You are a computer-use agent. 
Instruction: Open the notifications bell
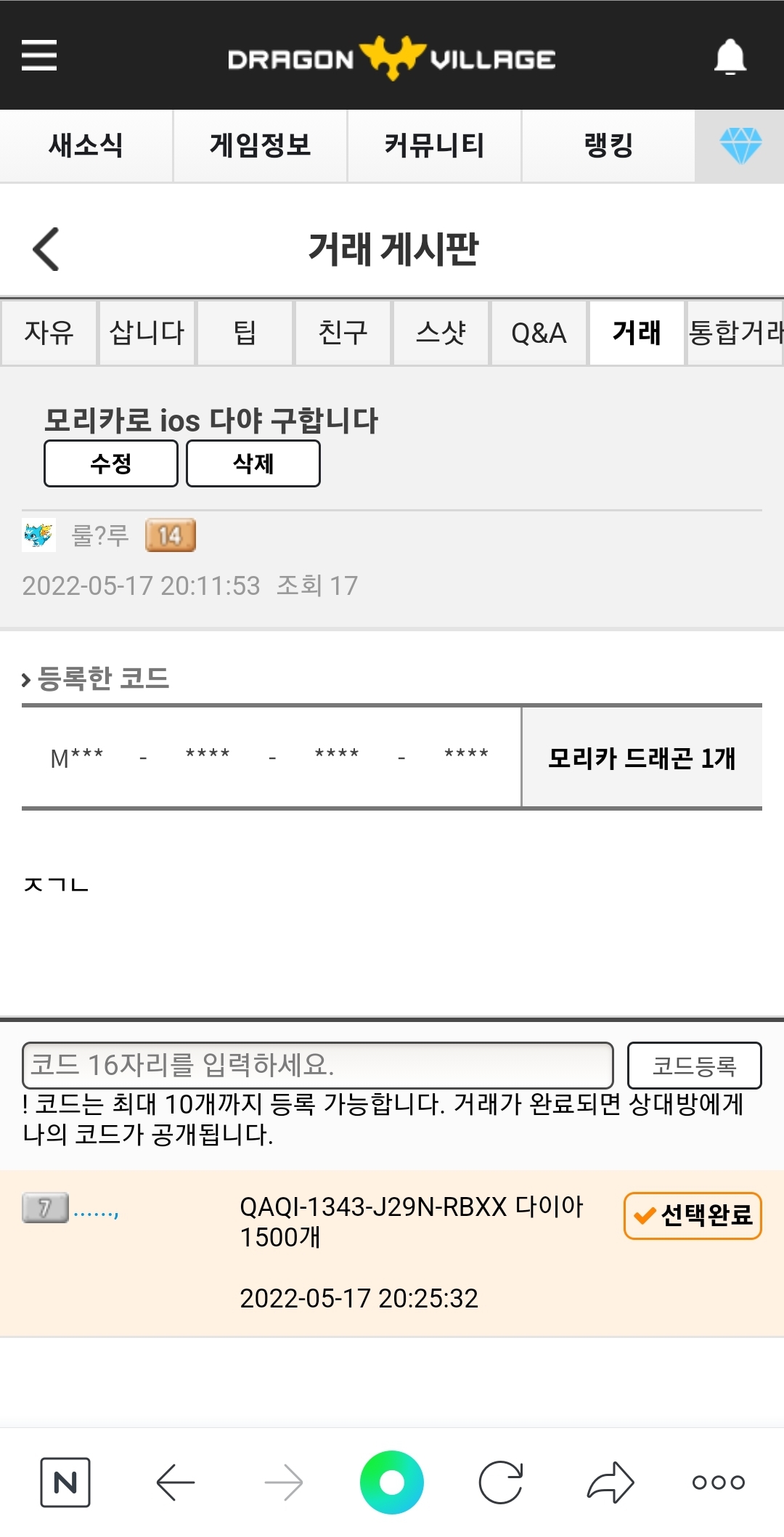730,57
